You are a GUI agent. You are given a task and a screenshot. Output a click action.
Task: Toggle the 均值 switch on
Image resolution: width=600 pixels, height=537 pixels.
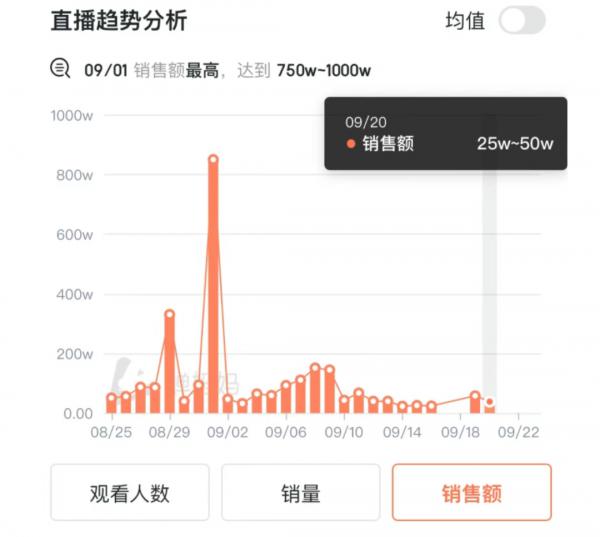tap(522, 21)
